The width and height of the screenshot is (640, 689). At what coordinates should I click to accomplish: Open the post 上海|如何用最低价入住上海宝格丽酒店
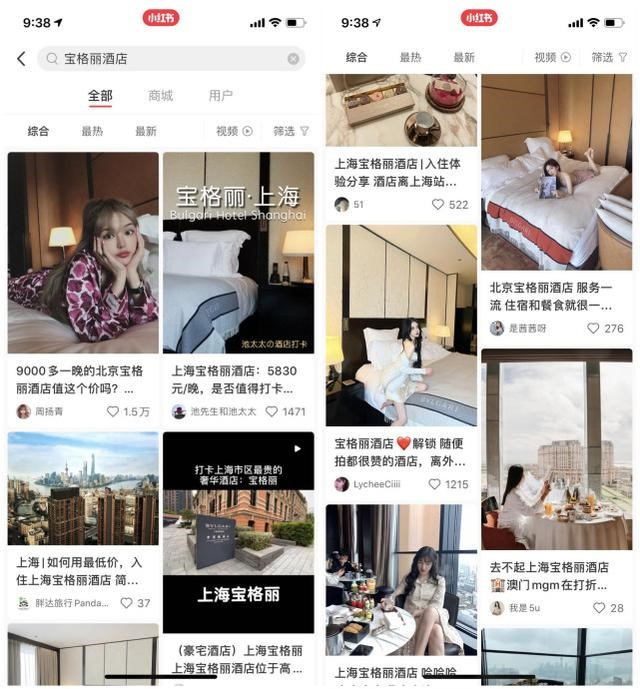click(83, 489)
